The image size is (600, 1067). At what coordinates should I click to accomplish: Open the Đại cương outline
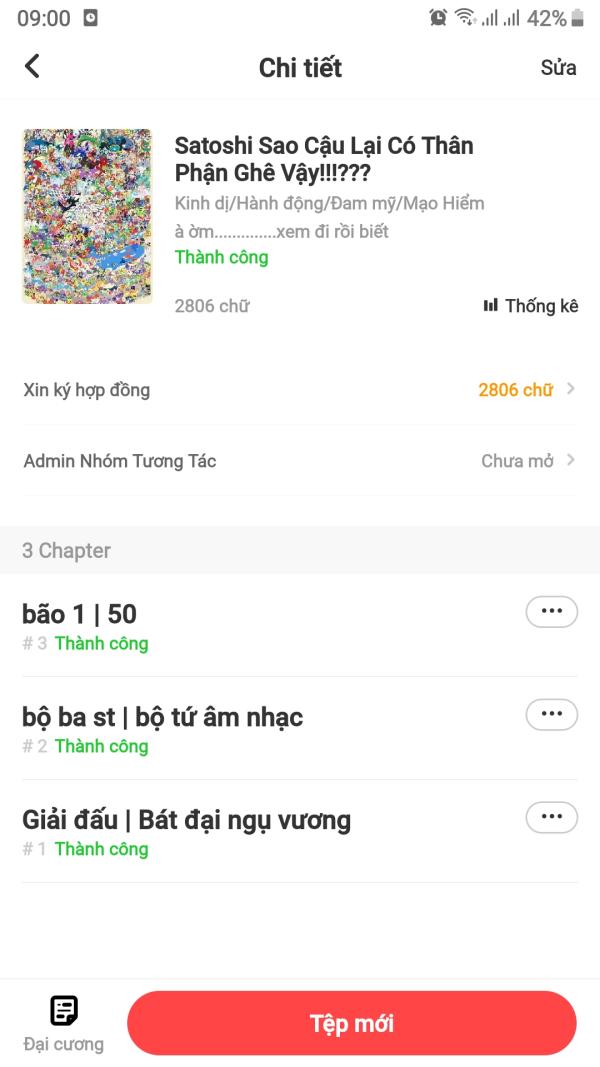[63, 1024]
